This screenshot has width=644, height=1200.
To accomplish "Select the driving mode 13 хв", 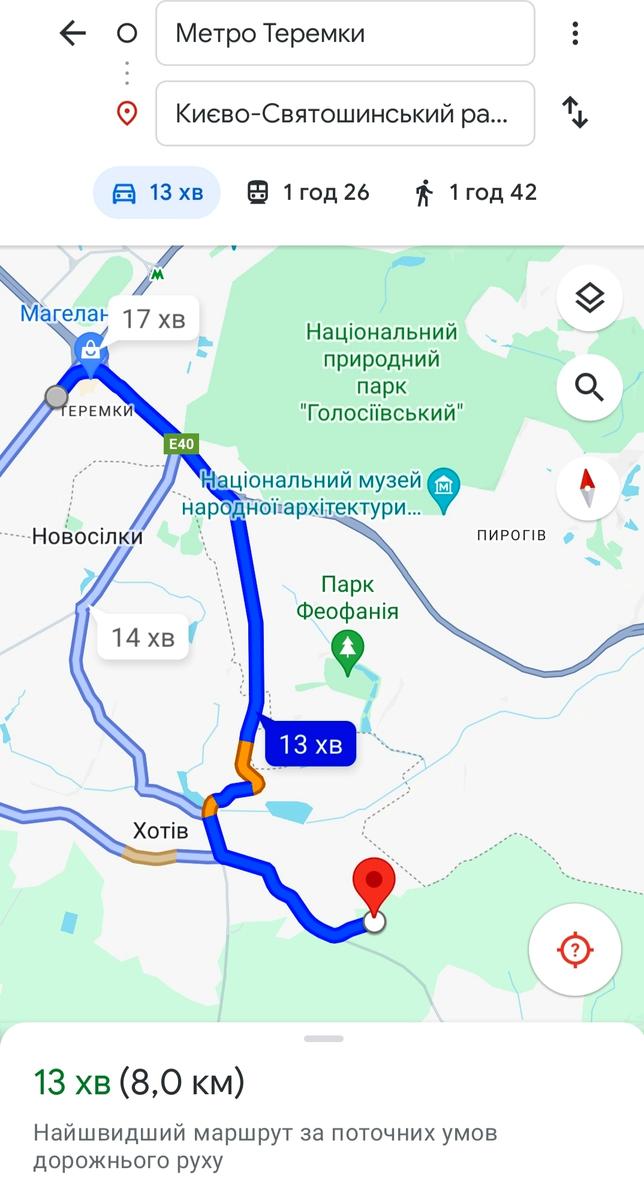I will [157, 192].
